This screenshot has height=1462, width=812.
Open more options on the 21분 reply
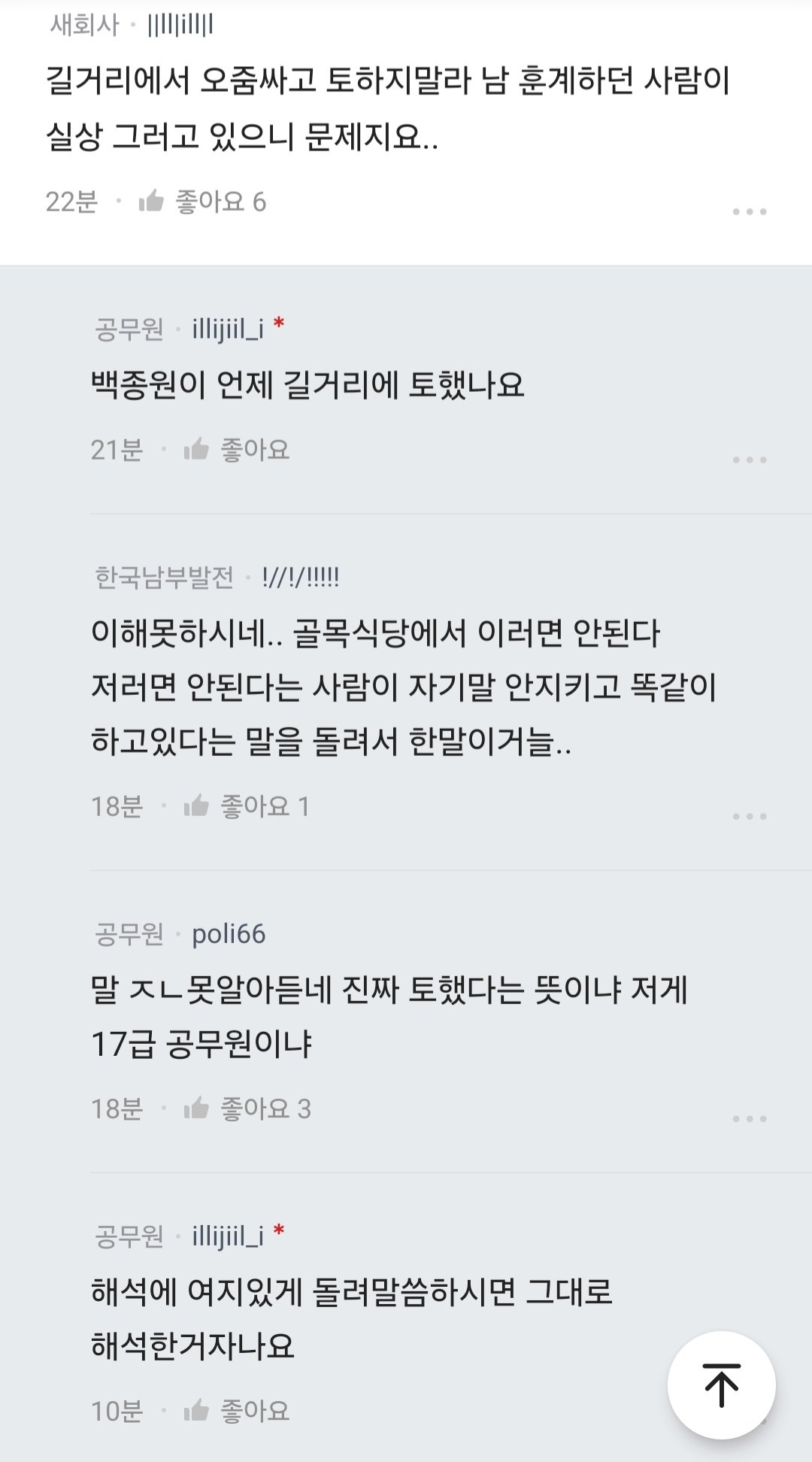[x=750, y=460]
